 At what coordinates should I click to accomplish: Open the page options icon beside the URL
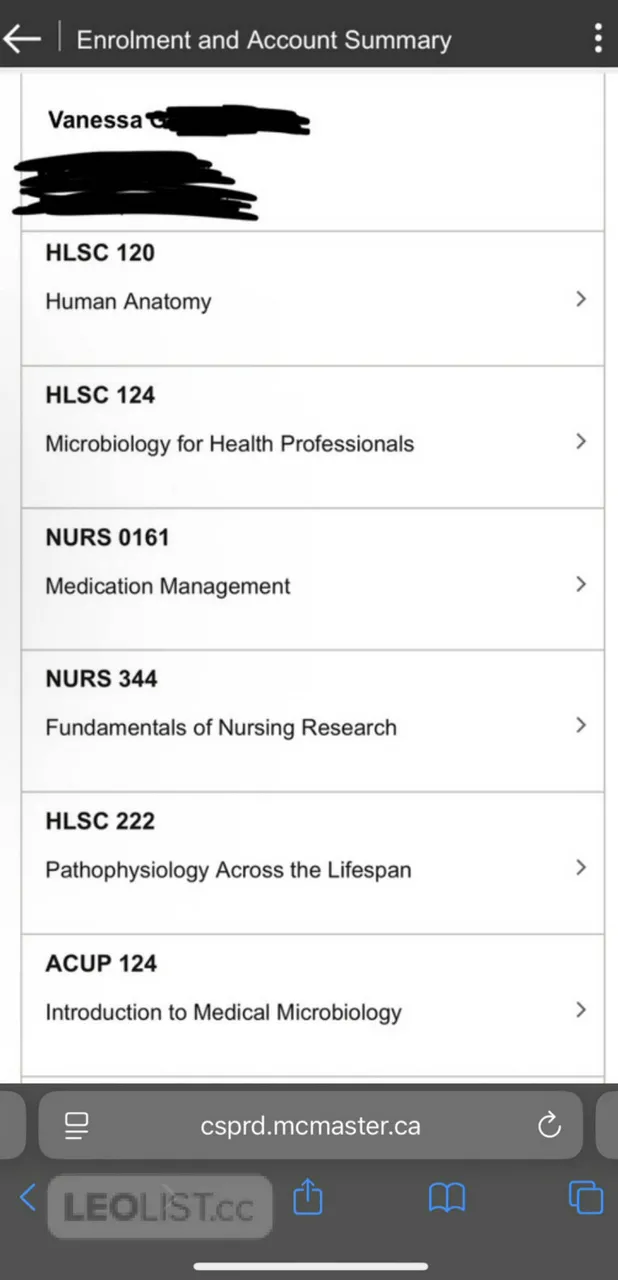pyautogui.click(x=77, y=1126)
